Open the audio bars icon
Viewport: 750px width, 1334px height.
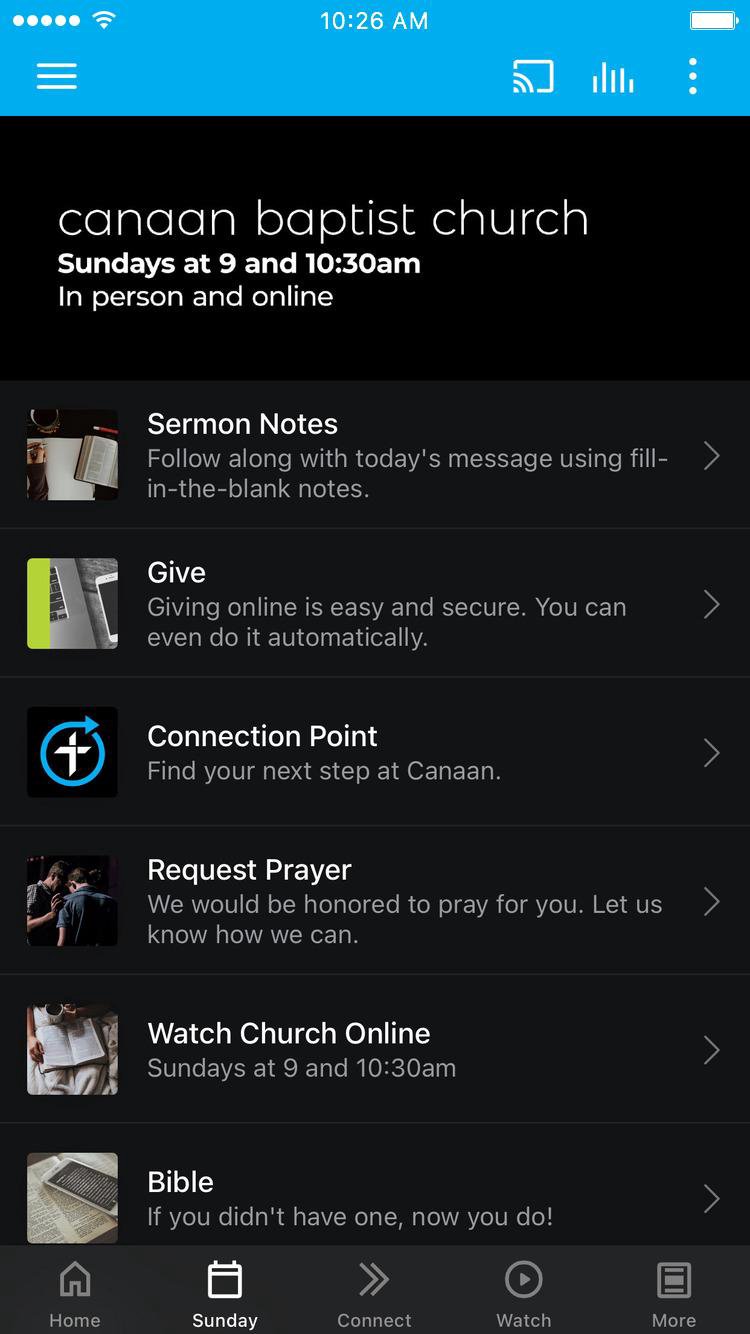click(612, 77)
